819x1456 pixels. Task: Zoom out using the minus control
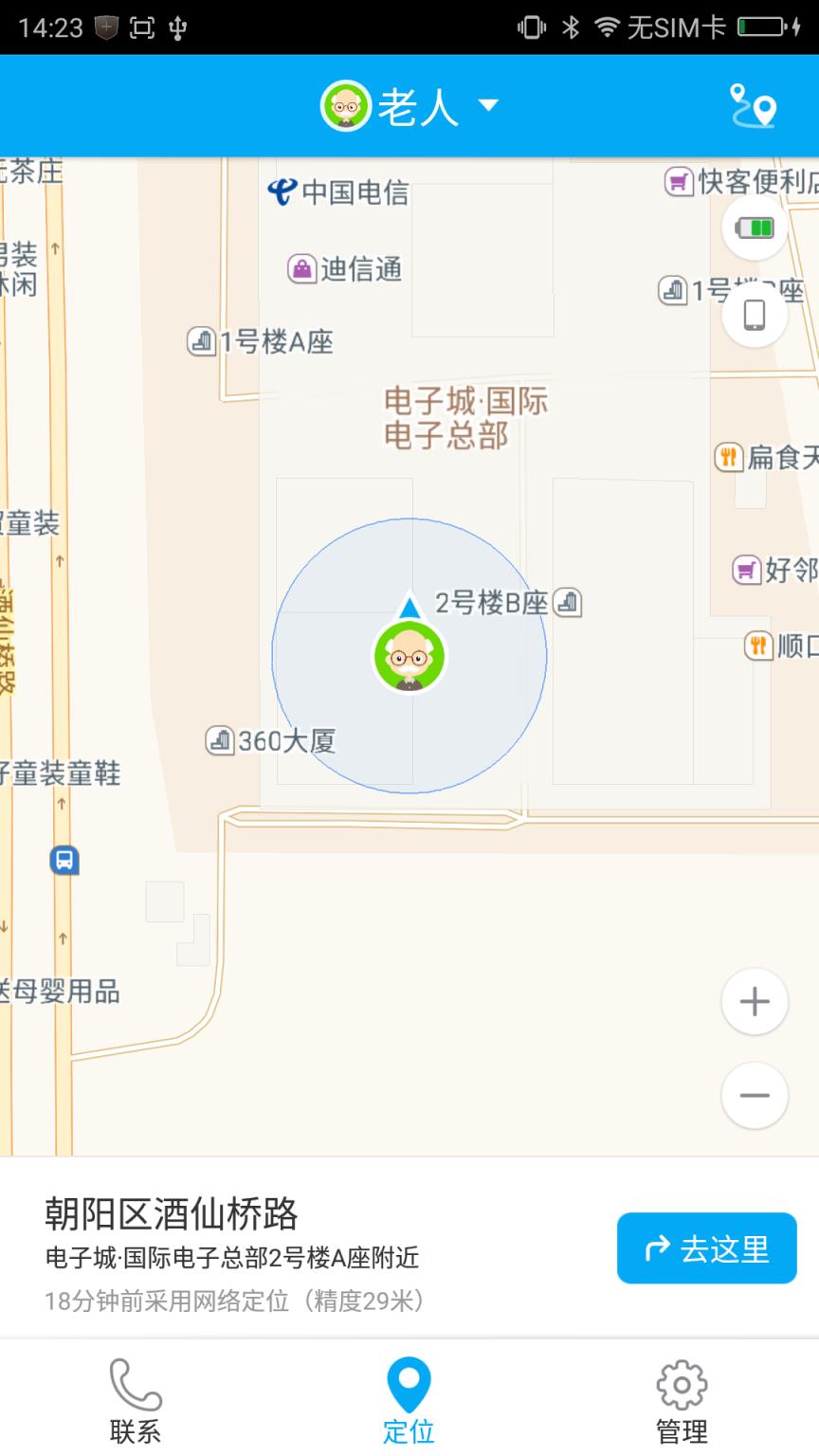[x=754, y=1096]
